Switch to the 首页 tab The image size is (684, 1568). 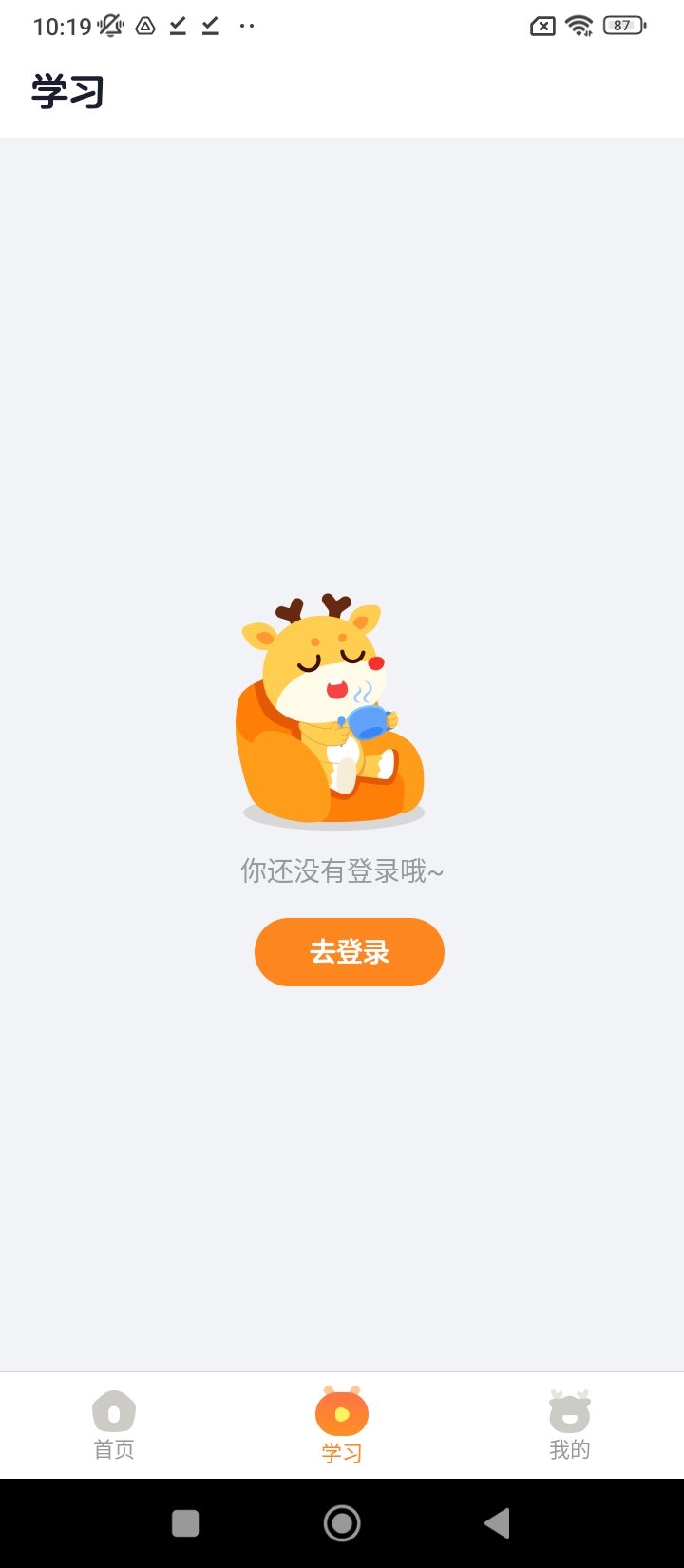point(114,1425)
